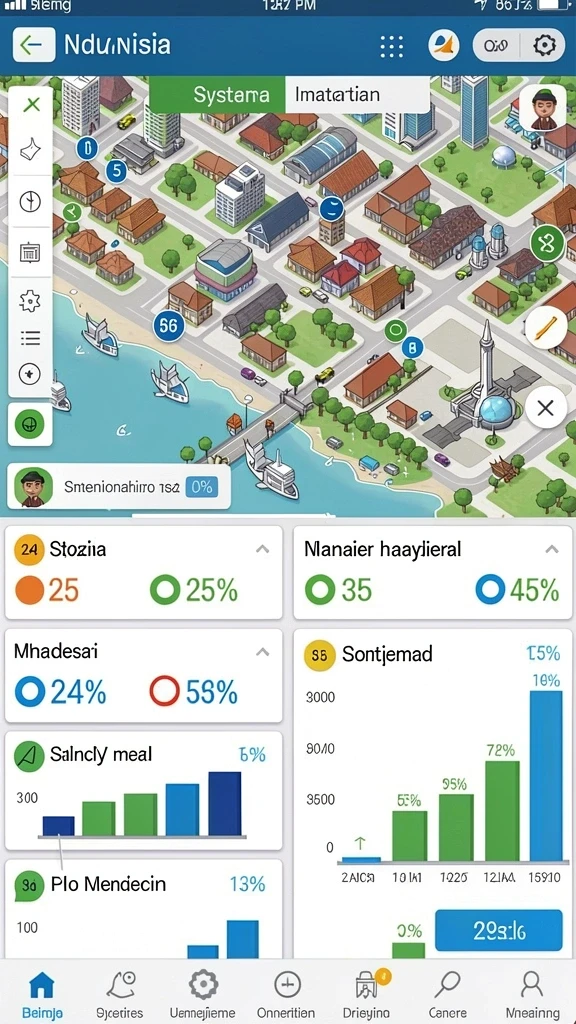Open the avatar profile at map corner
Image resolution: width=576 pixels, height=1024 pixels.
point(541,109)
